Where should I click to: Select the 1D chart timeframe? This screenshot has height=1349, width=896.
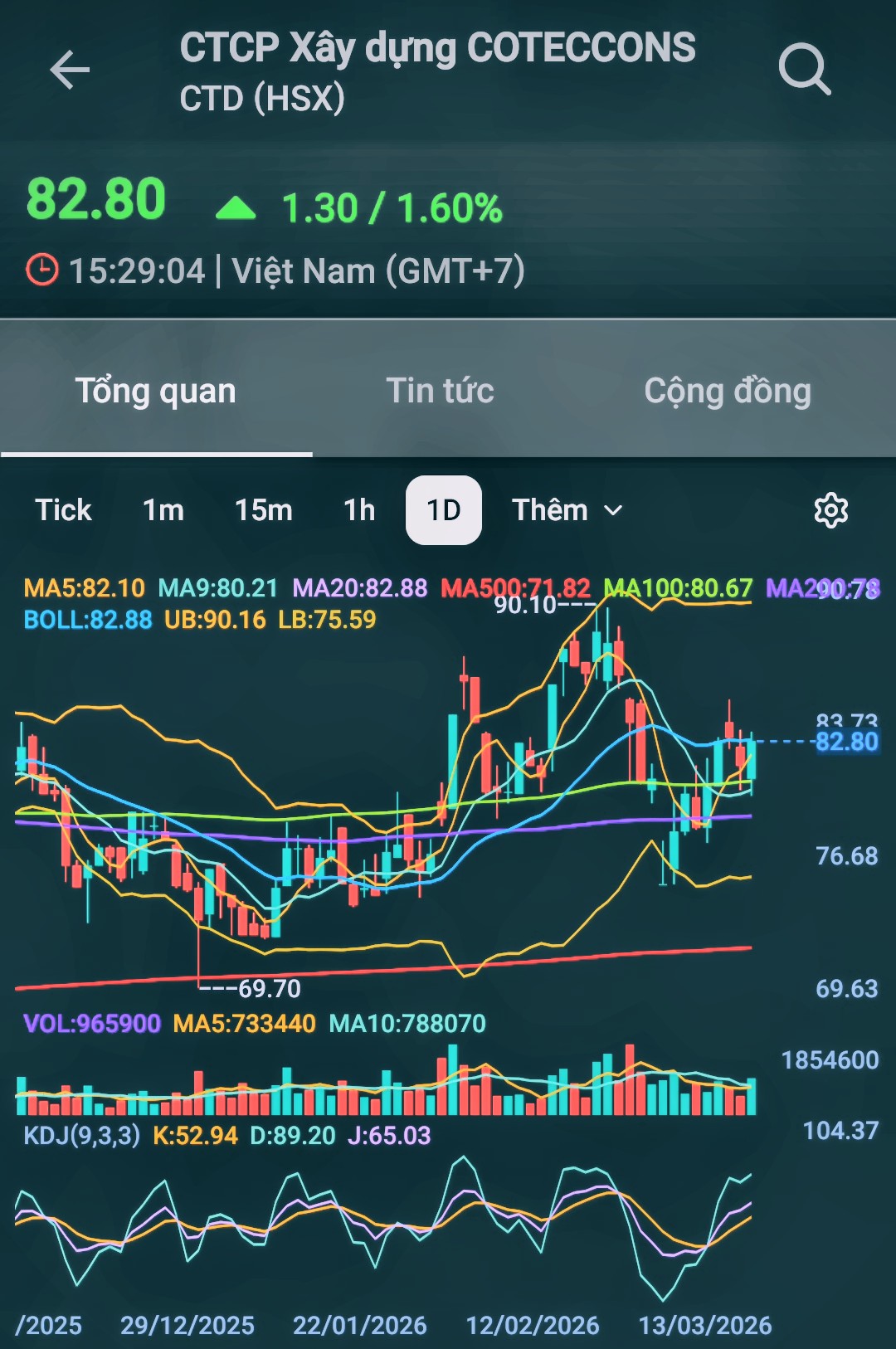pos(444,510)
